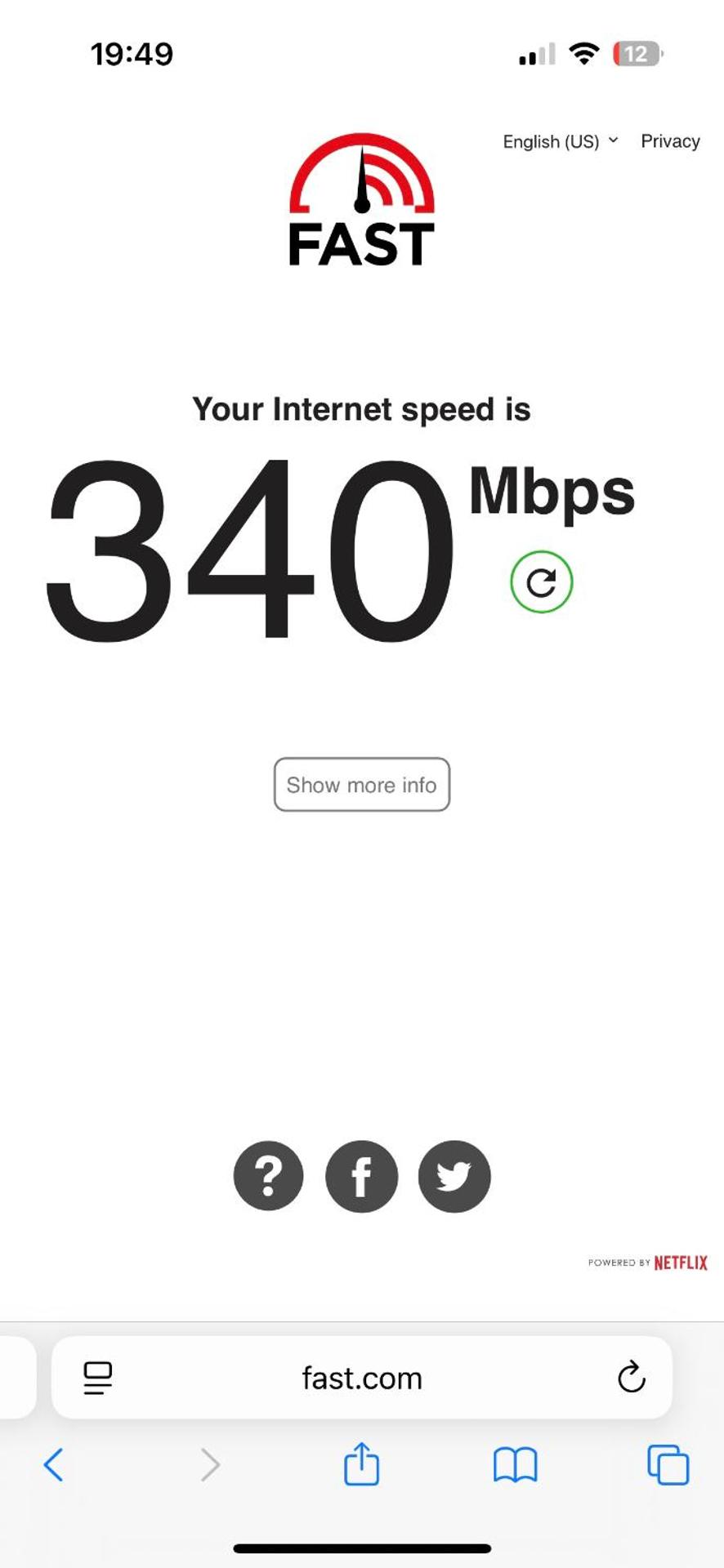Open the Privacy page
Screen dimensions: 724x1568
[x=670, y=141]
